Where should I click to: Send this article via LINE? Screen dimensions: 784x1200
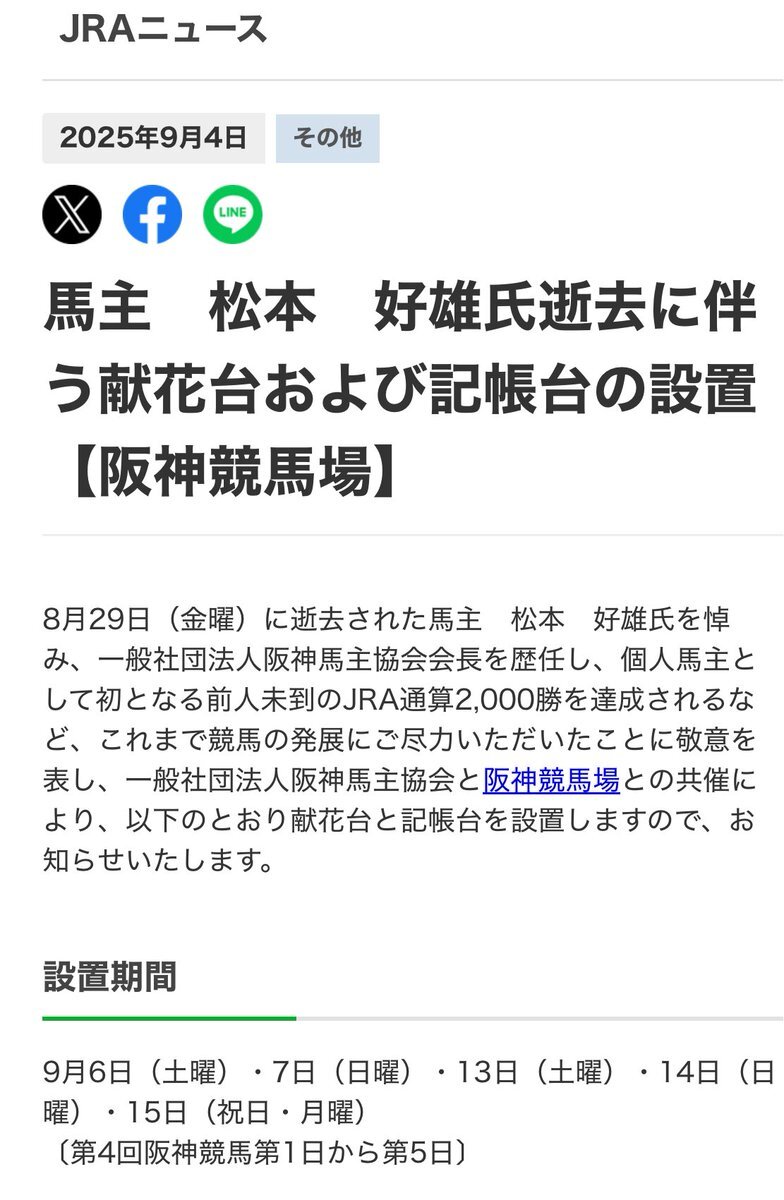click(x=233, y=214)
